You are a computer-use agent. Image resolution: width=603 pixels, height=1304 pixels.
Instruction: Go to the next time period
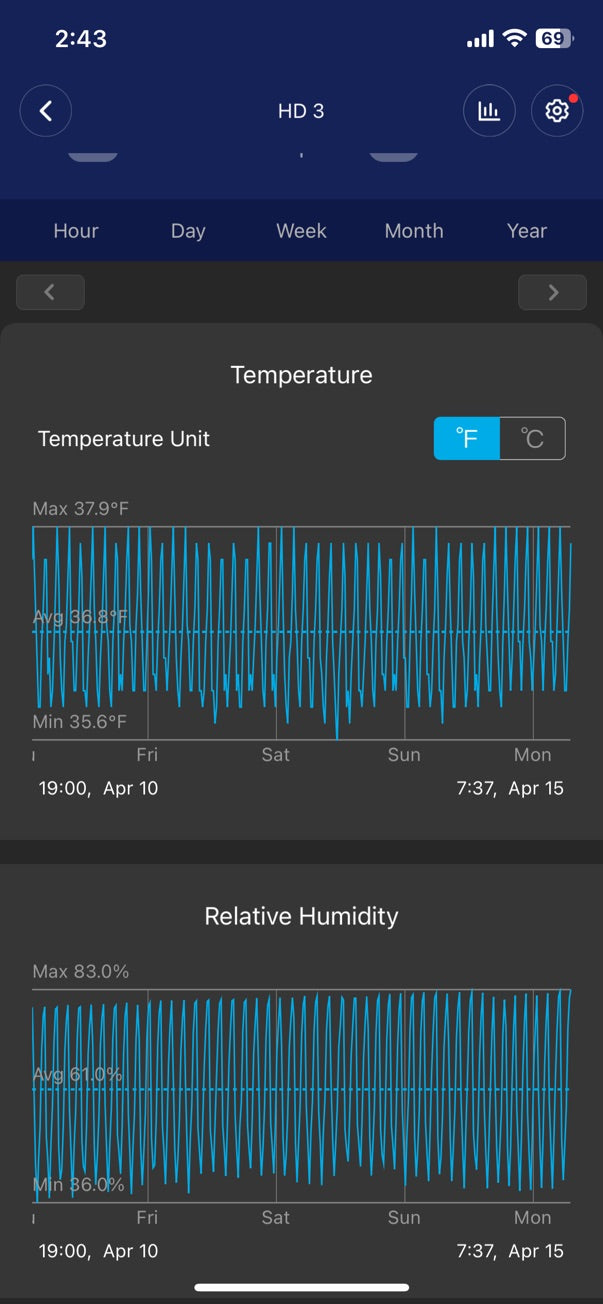(x=553, y=292)
